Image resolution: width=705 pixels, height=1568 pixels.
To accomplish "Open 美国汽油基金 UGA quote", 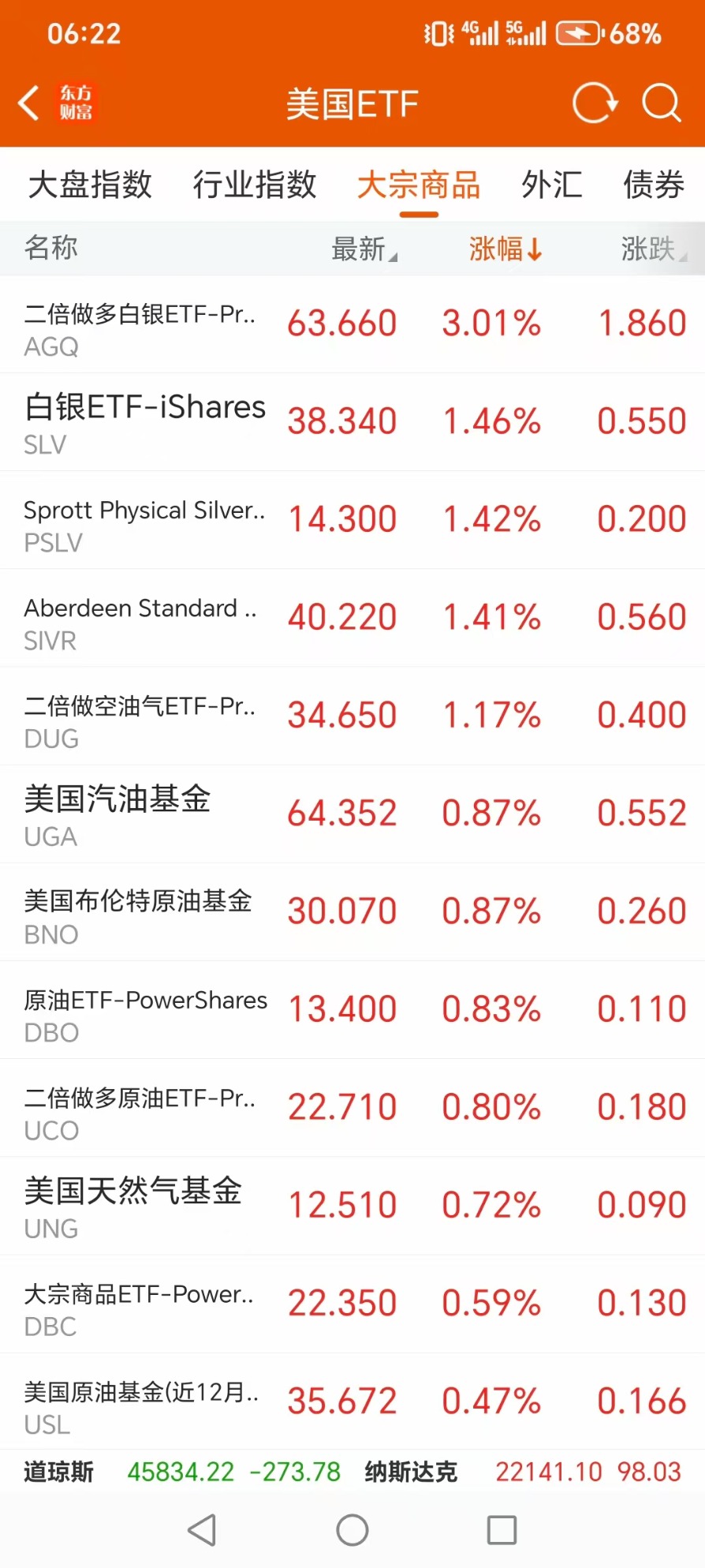I will point(352,814).
